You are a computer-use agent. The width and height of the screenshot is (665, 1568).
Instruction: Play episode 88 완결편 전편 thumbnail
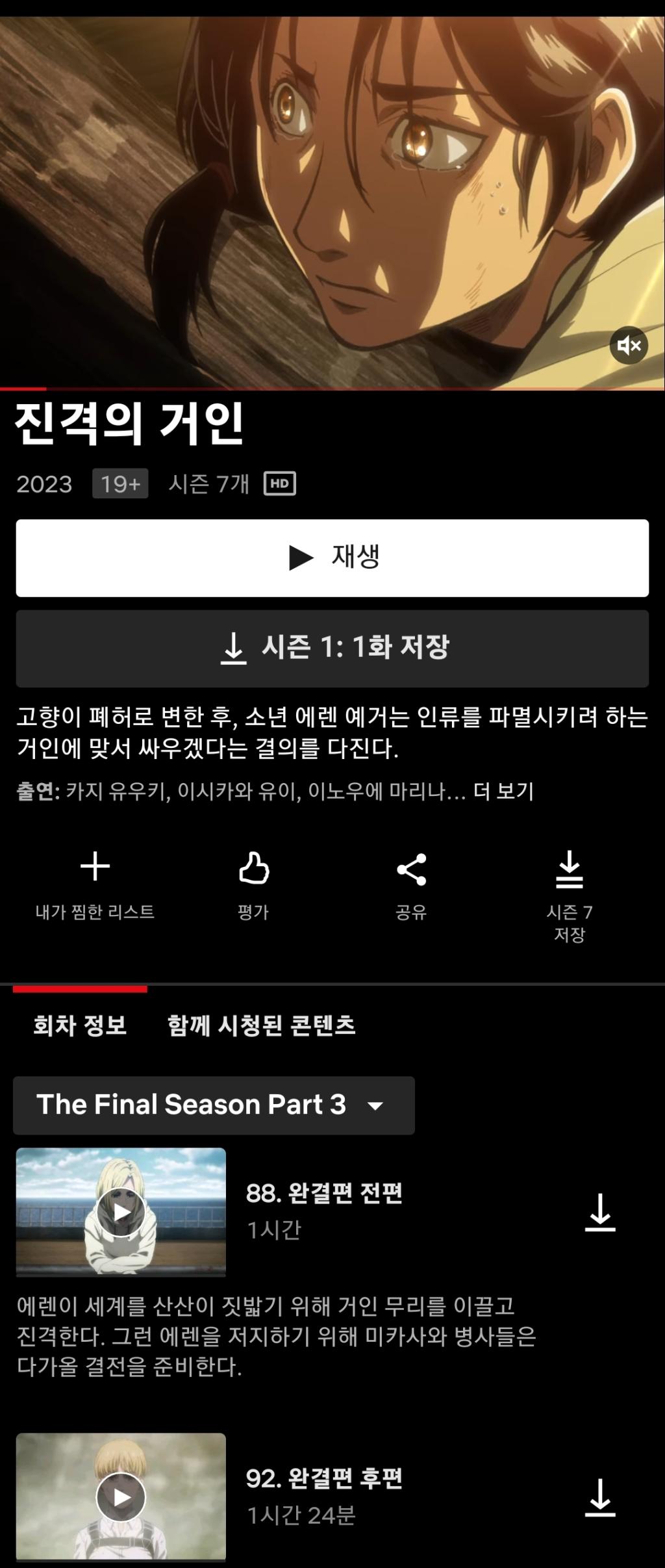tap(121, 1212)
